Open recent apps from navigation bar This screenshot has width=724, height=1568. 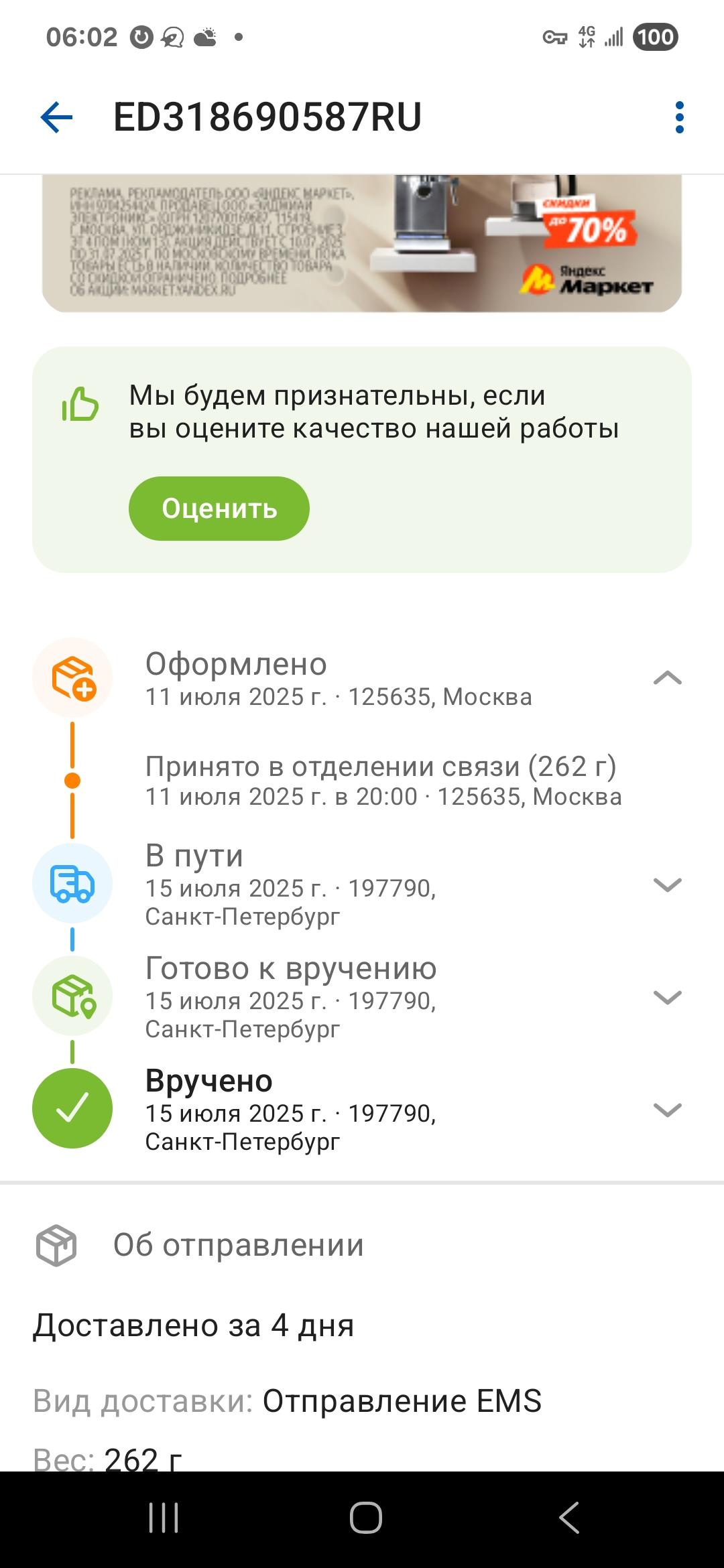click(164, 1517)
